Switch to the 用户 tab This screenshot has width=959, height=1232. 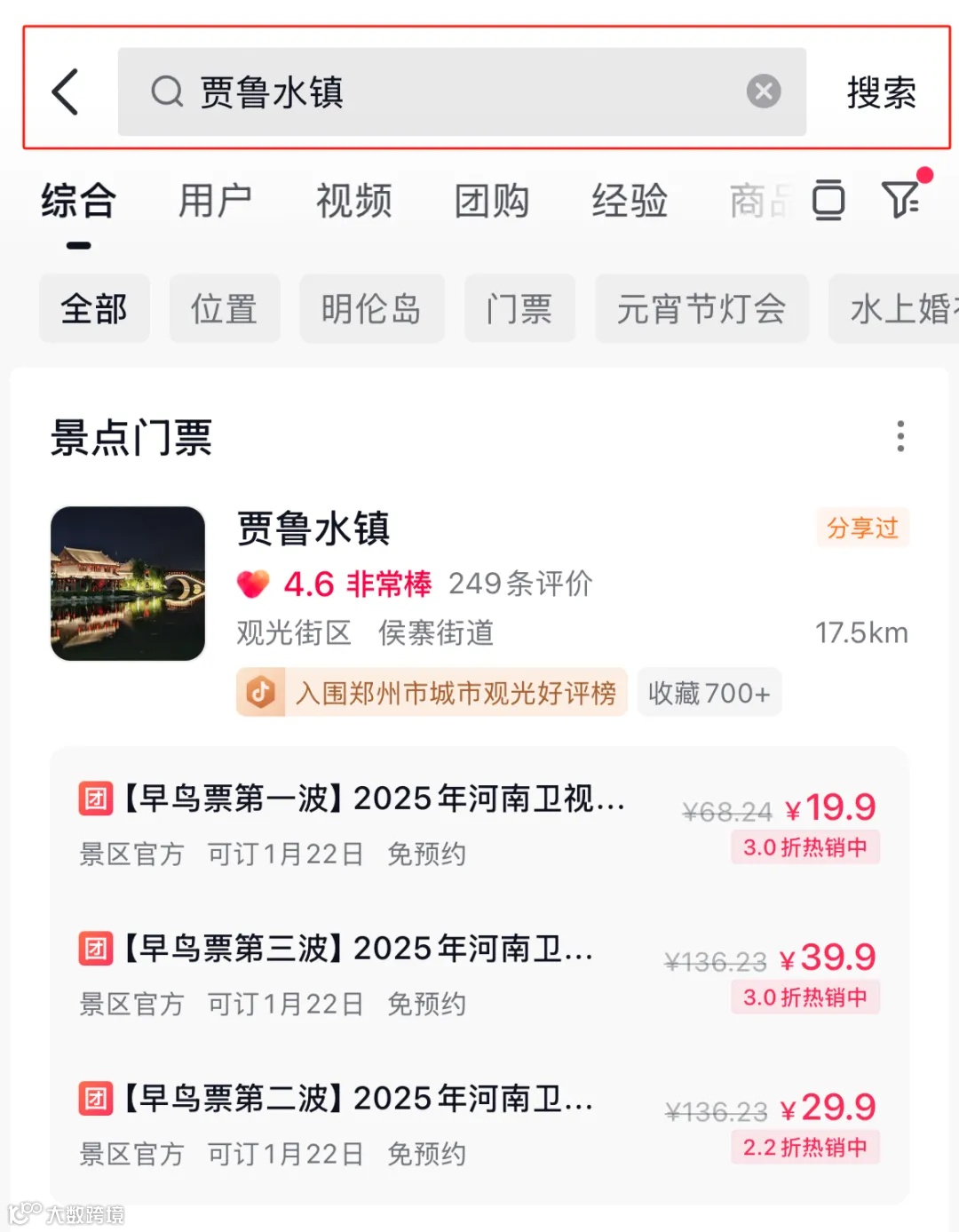pos(215,201)
